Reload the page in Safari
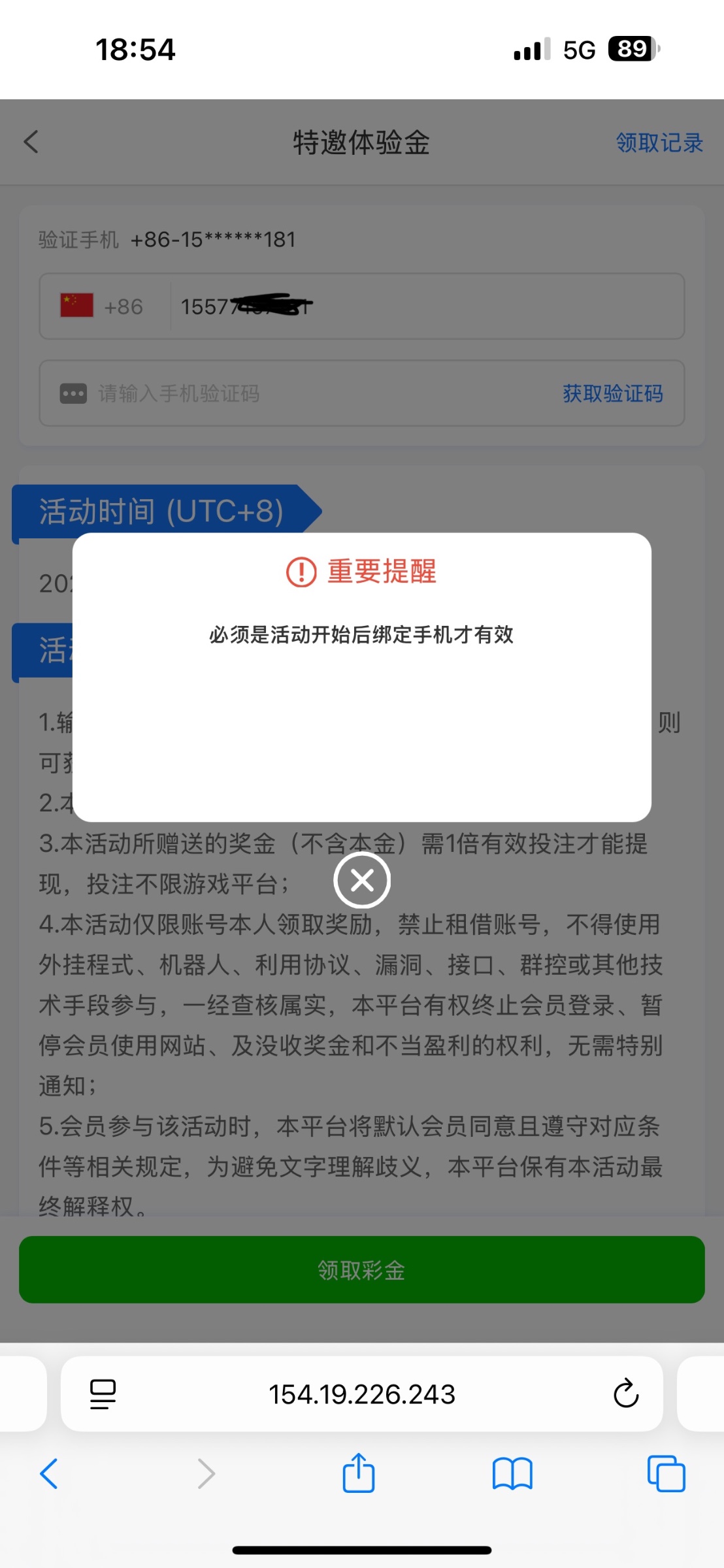The image size is (724, 1568). click(625, 1394)
